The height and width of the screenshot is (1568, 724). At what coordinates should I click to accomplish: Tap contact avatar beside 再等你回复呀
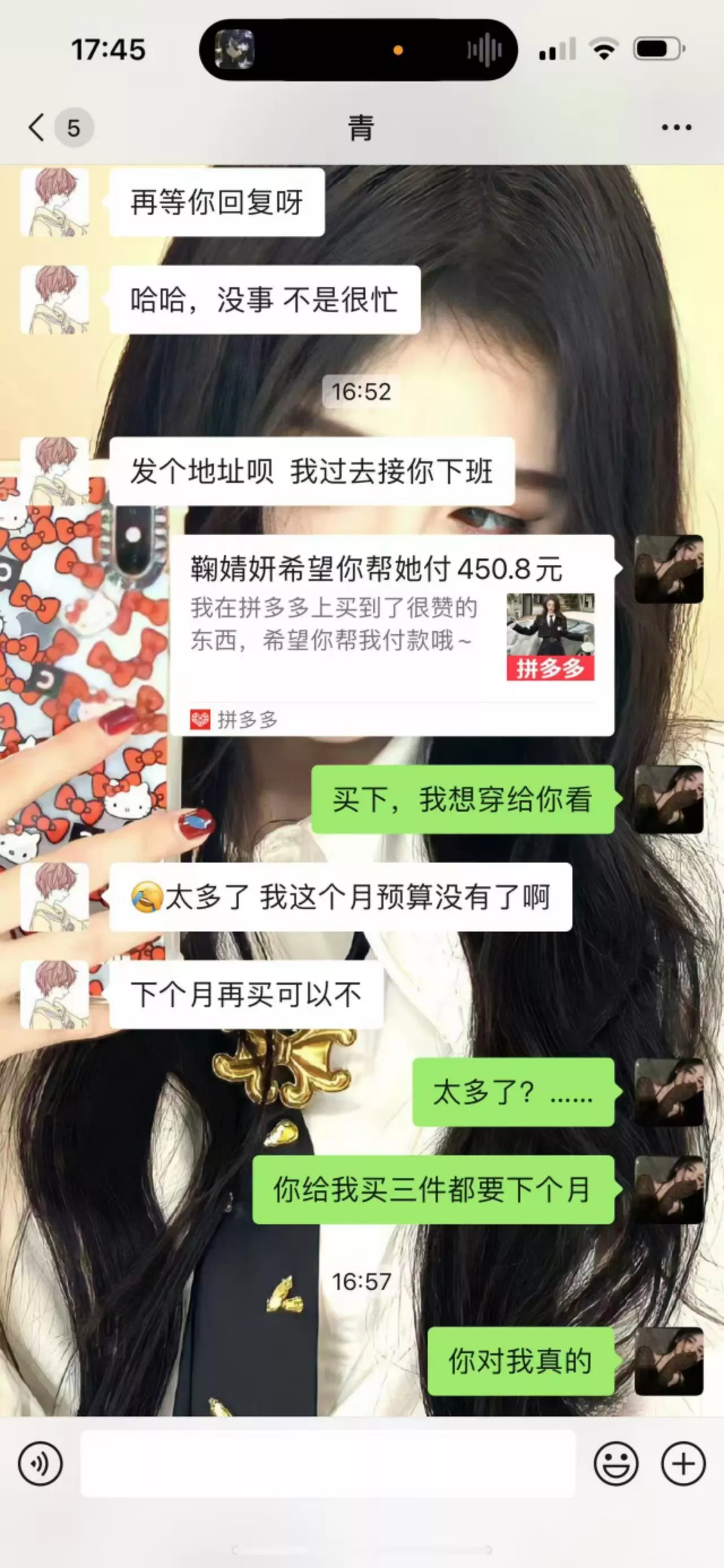point(55,203)
